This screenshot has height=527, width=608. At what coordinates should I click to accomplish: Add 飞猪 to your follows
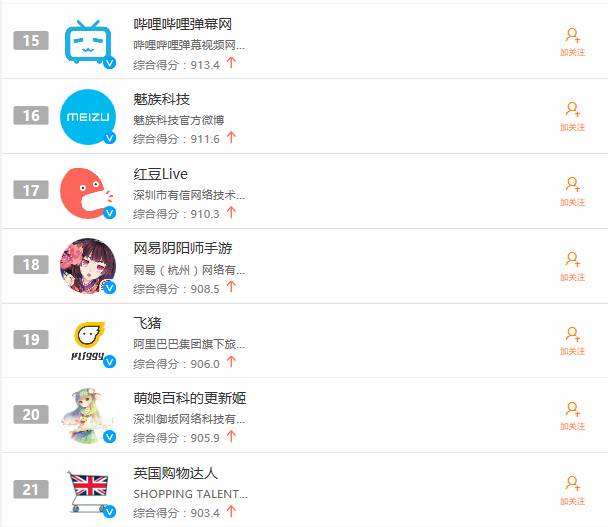pos(572,340)
